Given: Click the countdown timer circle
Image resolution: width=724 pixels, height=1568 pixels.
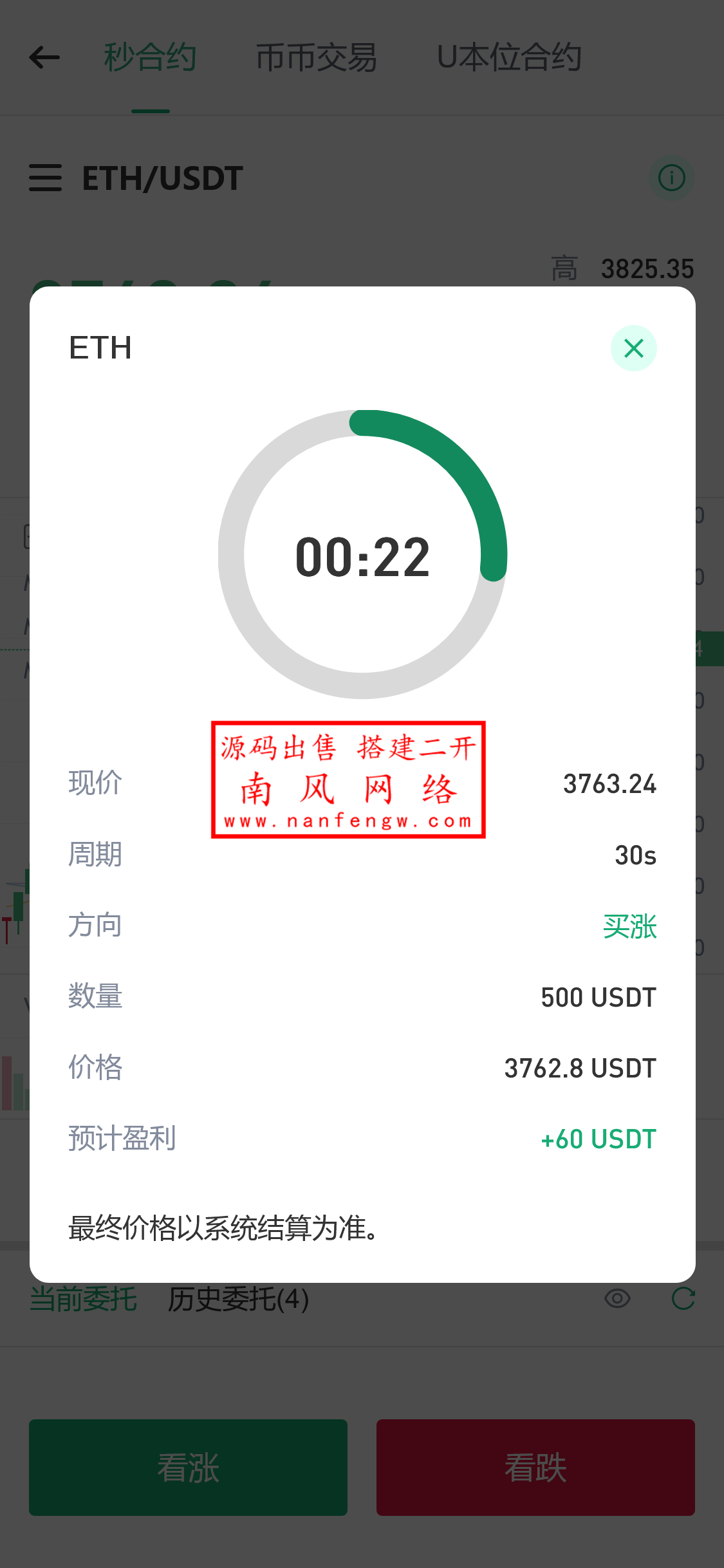Looking at the screenshot, I should point(362,559).
